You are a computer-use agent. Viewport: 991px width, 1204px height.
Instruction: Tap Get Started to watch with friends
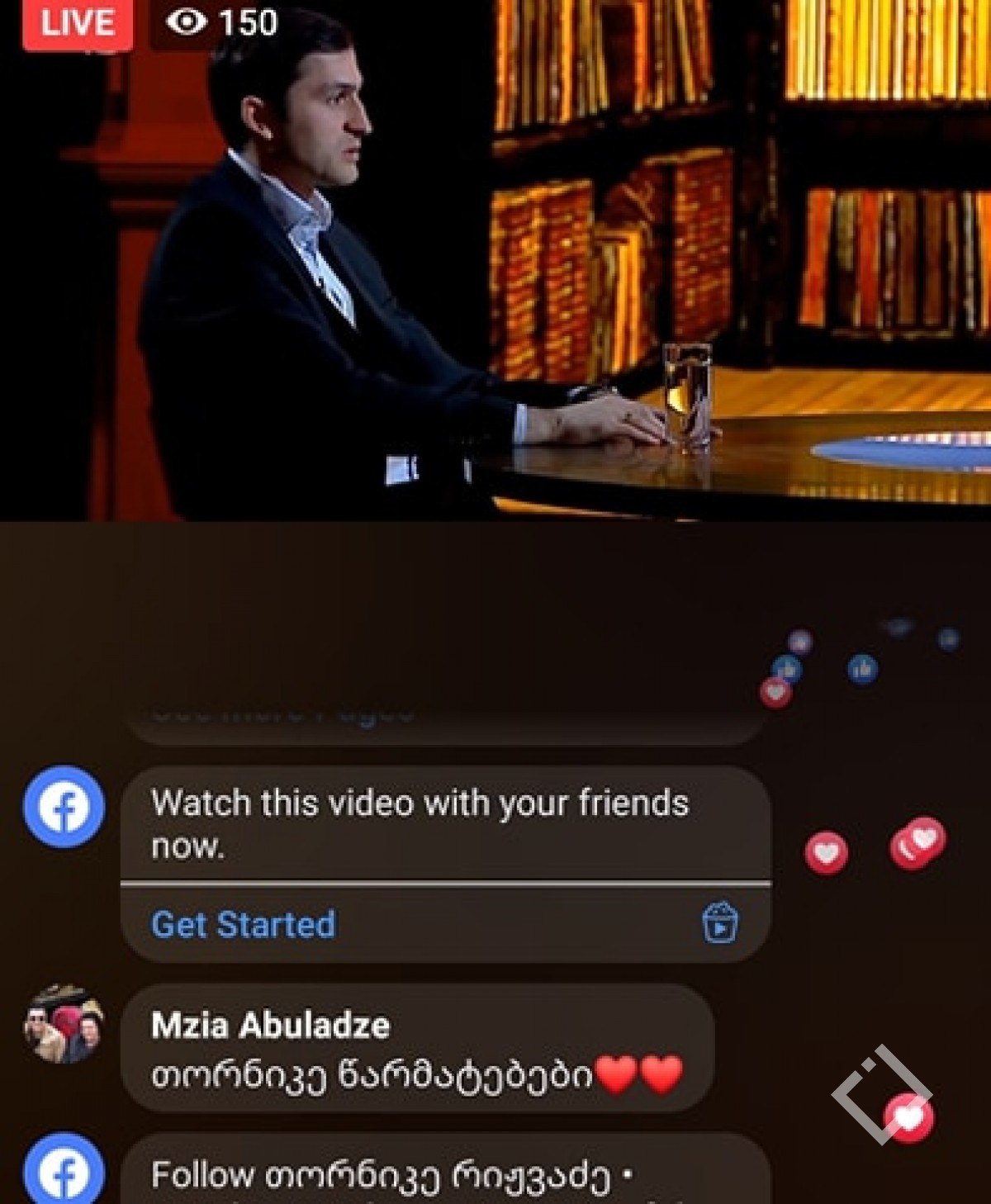[x=243, y=924]
